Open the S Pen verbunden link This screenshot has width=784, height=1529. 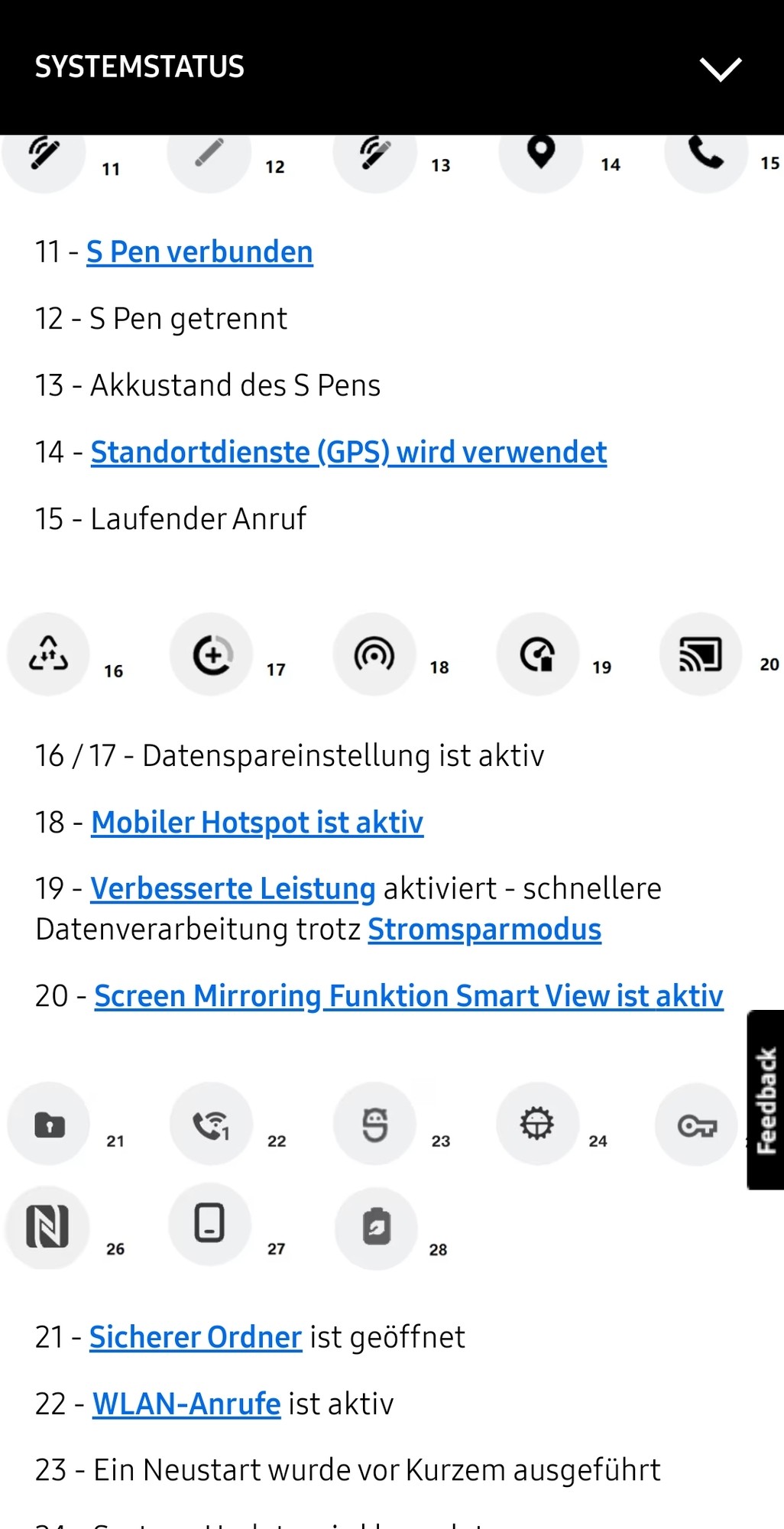click(x=199, y=252)
